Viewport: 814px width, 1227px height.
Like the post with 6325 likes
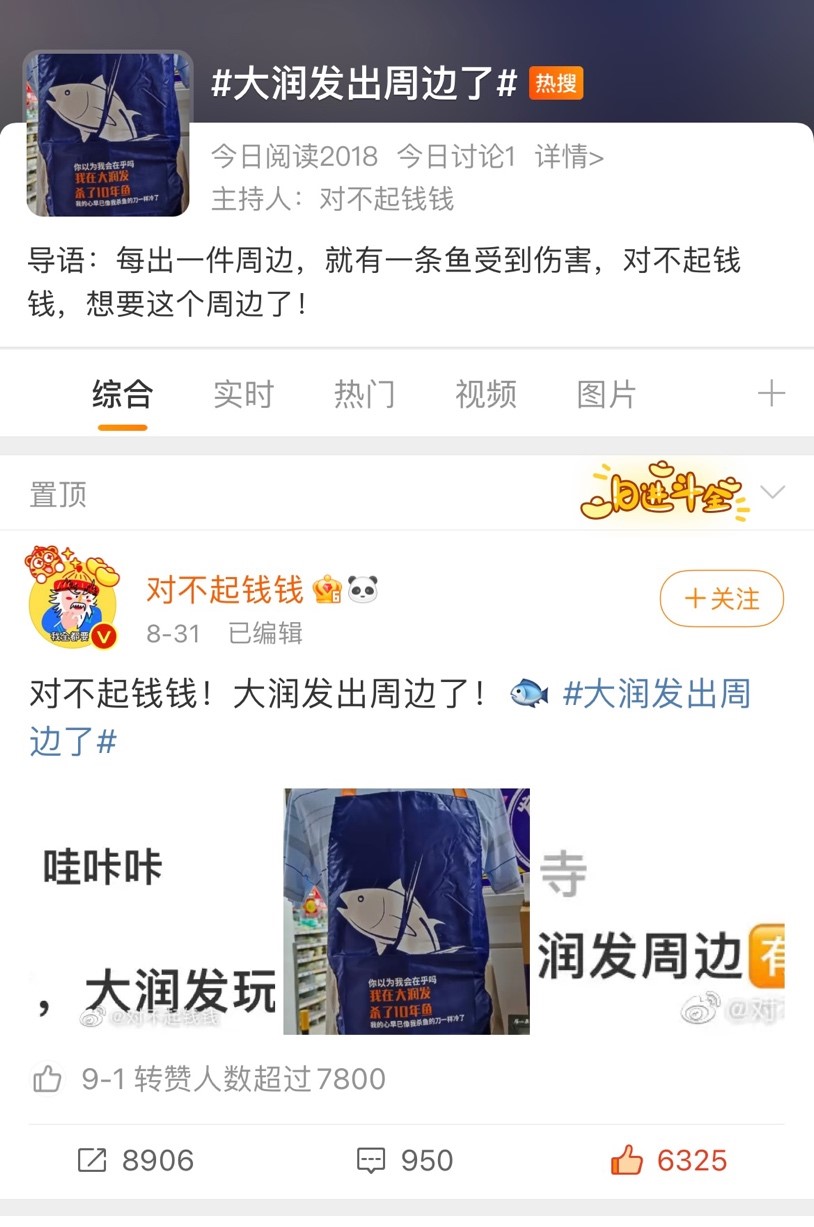tap(668, 1160)
